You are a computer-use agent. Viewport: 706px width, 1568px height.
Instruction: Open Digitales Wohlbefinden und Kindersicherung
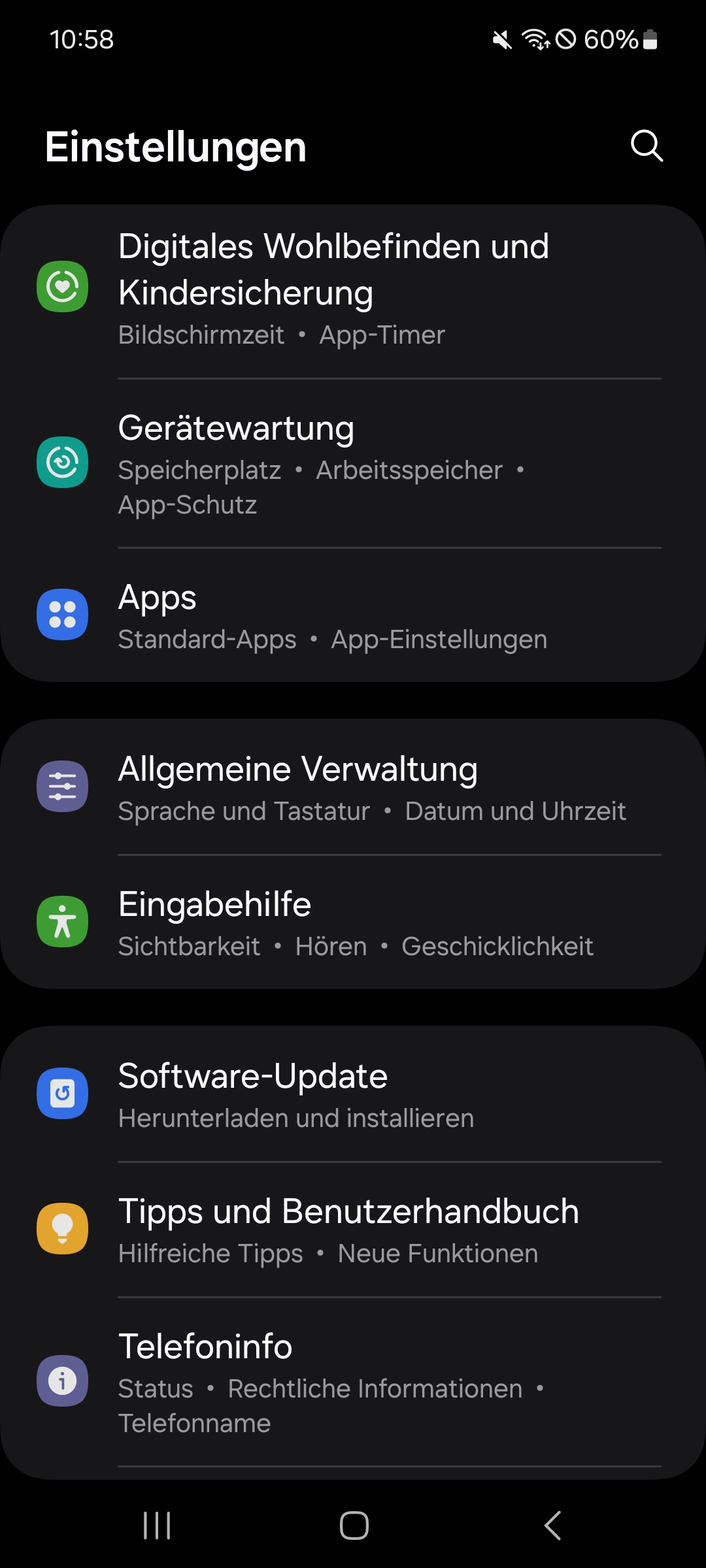[353, 291]
